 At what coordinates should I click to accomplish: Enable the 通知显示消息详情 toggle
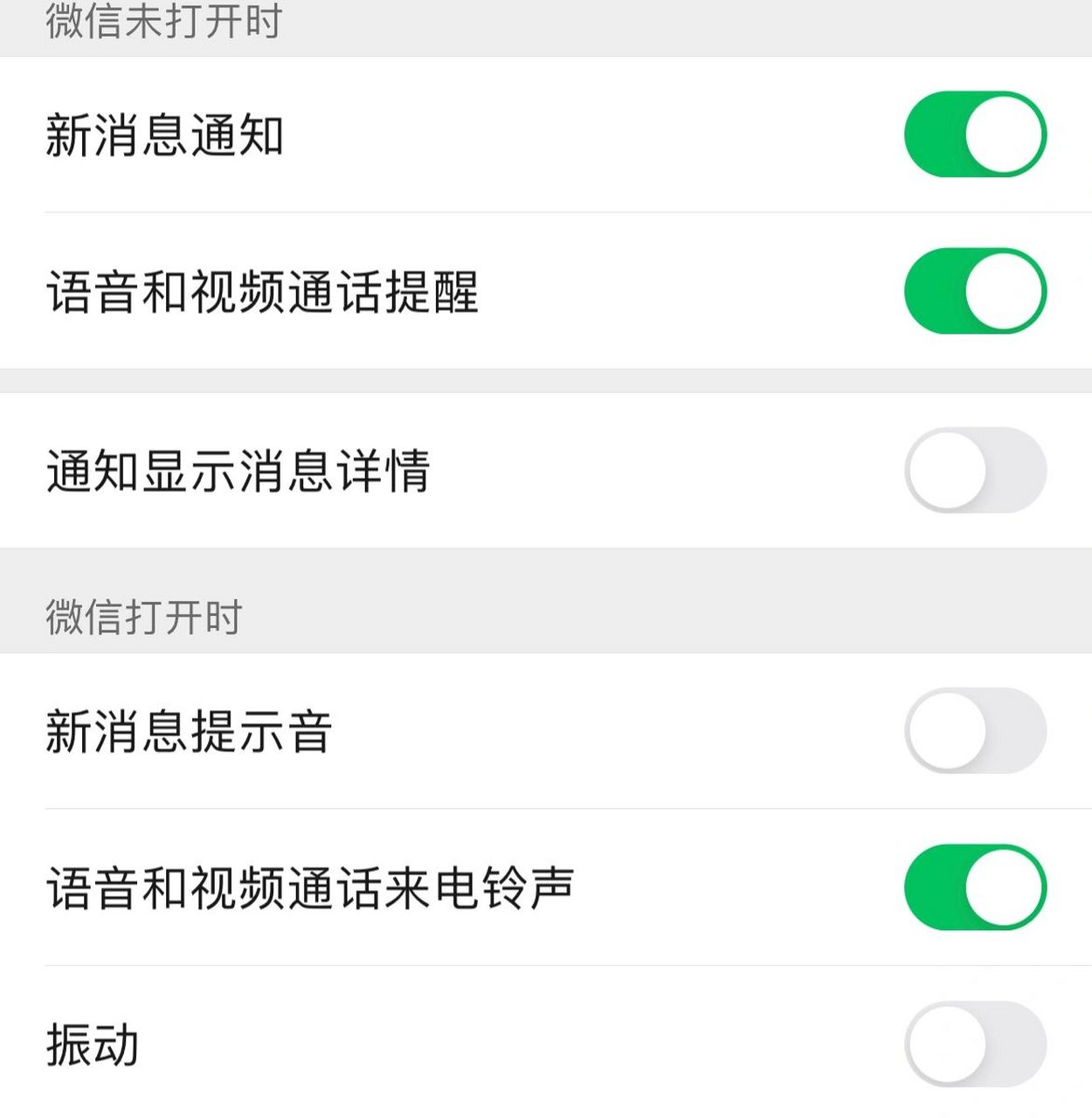pyautogui.click(x=975, y=470)
